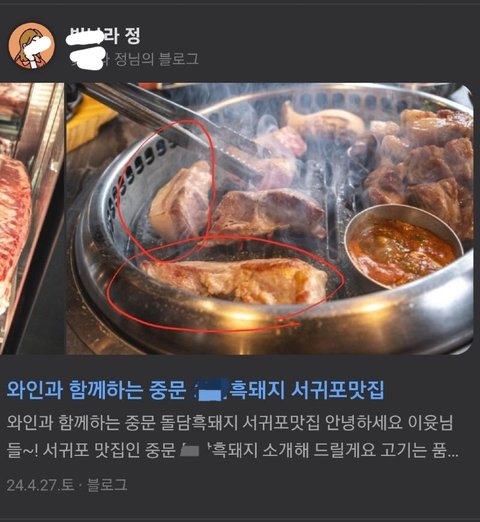Open the grilled pork photo thumbnail

269,219
